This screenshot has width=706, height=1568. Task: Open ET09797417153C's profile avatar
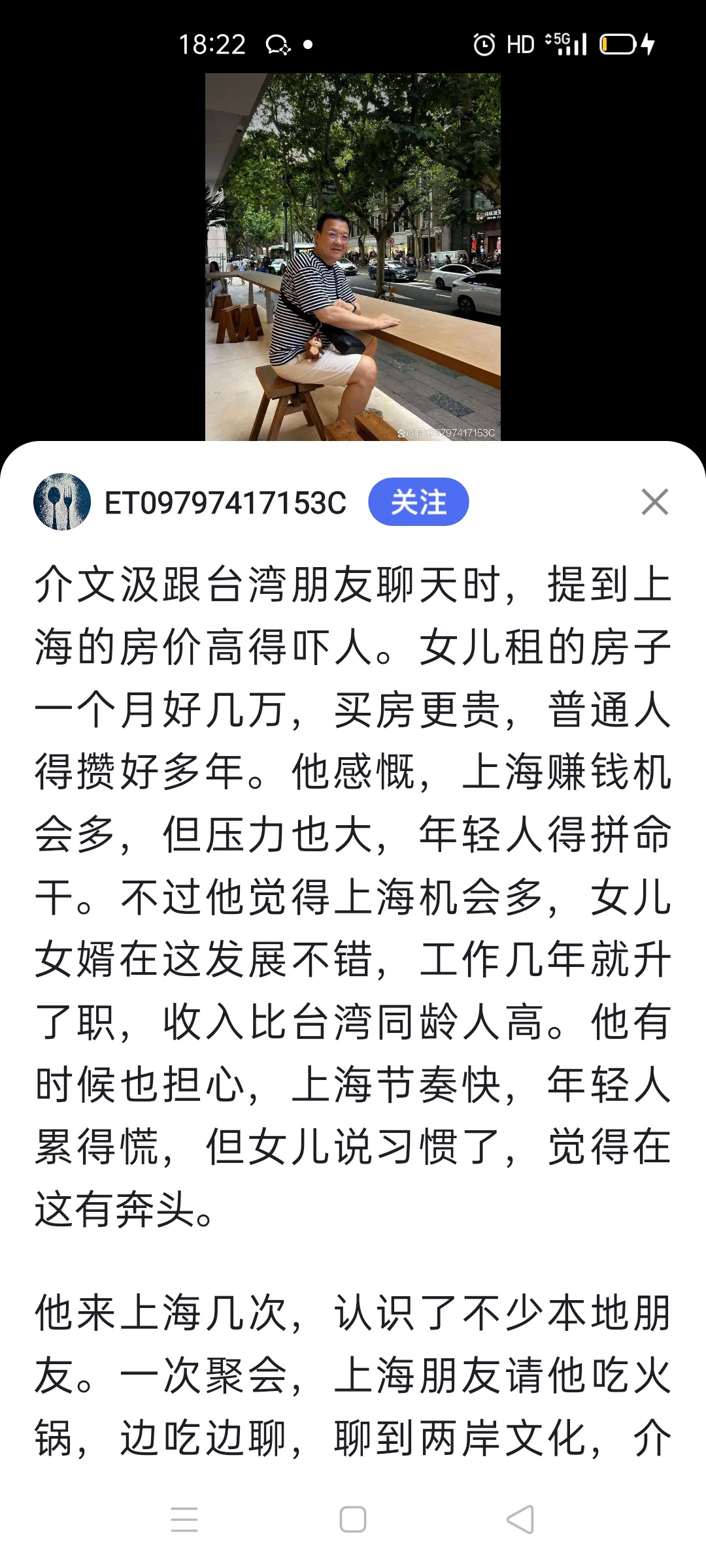62,502
